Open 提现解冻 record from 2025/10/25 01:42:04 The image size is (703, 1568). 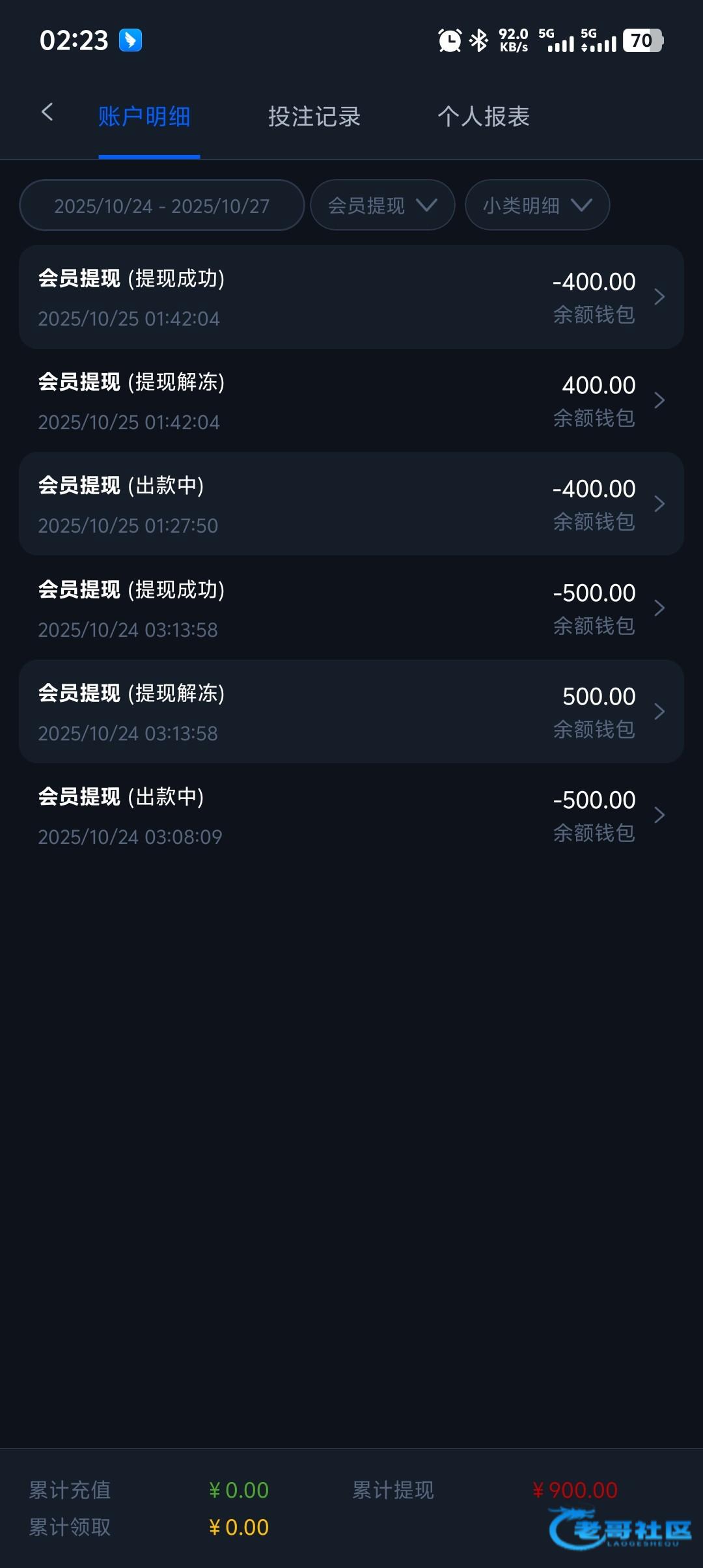351,401
